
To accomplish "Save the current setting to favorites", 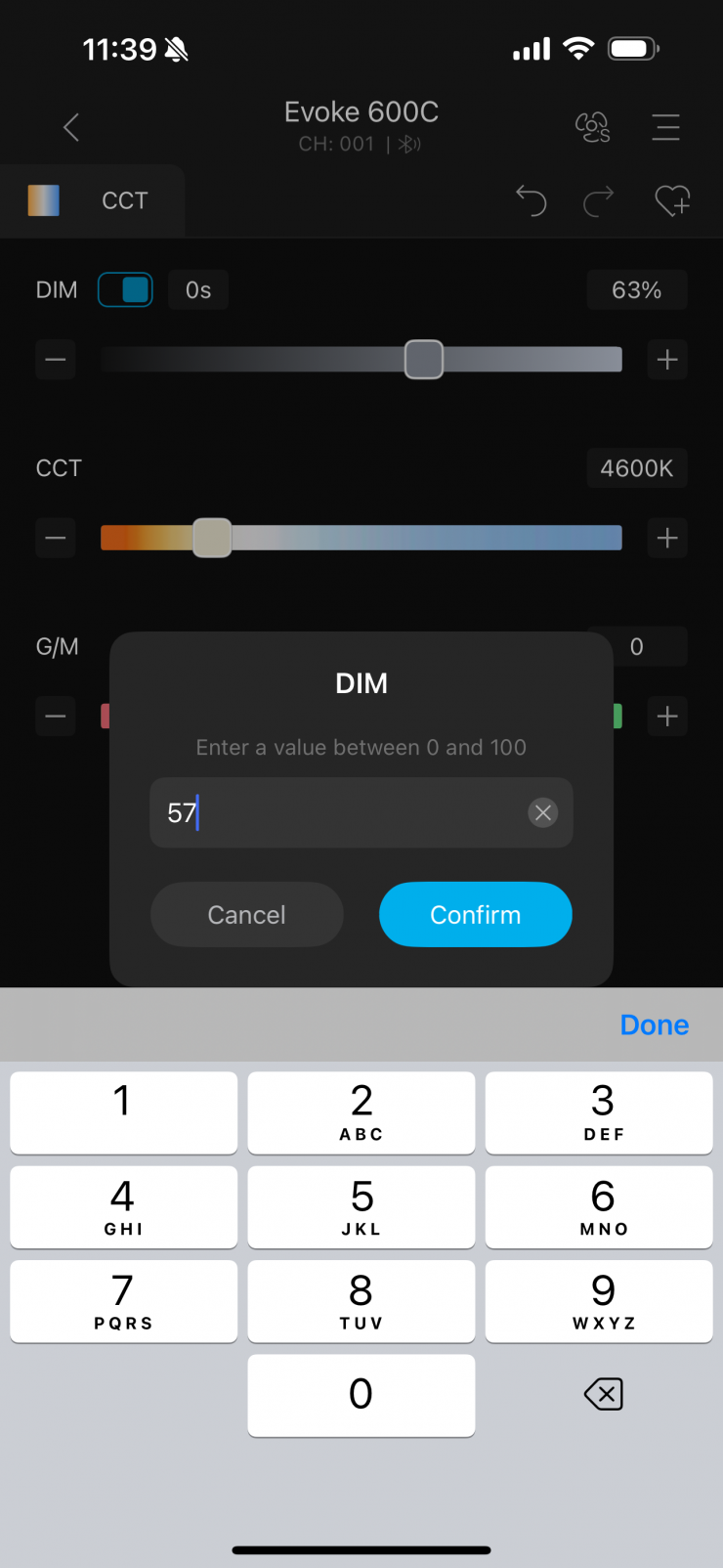I will 672,200.
